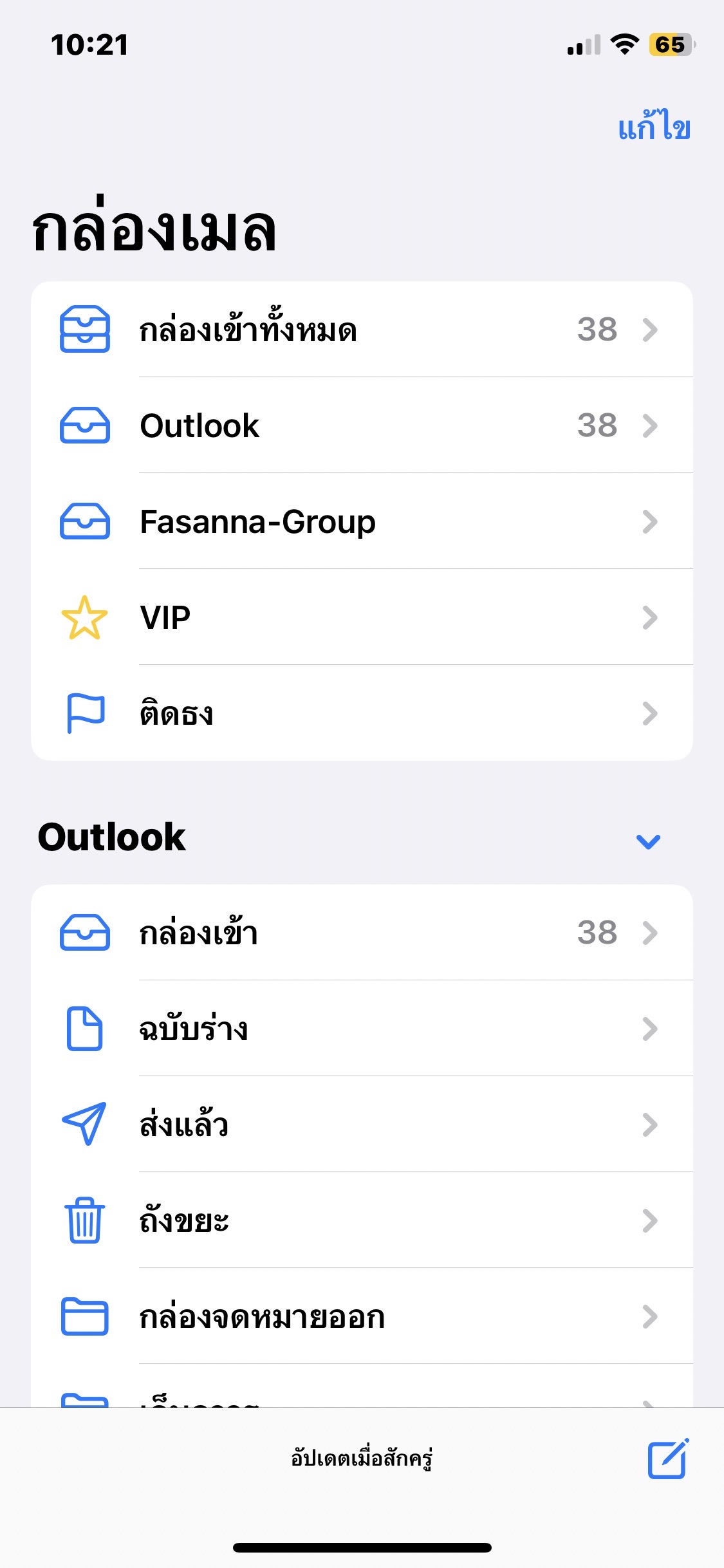
Task: Open the Outlook inbox with 38 unread
Action: point(362,425)
